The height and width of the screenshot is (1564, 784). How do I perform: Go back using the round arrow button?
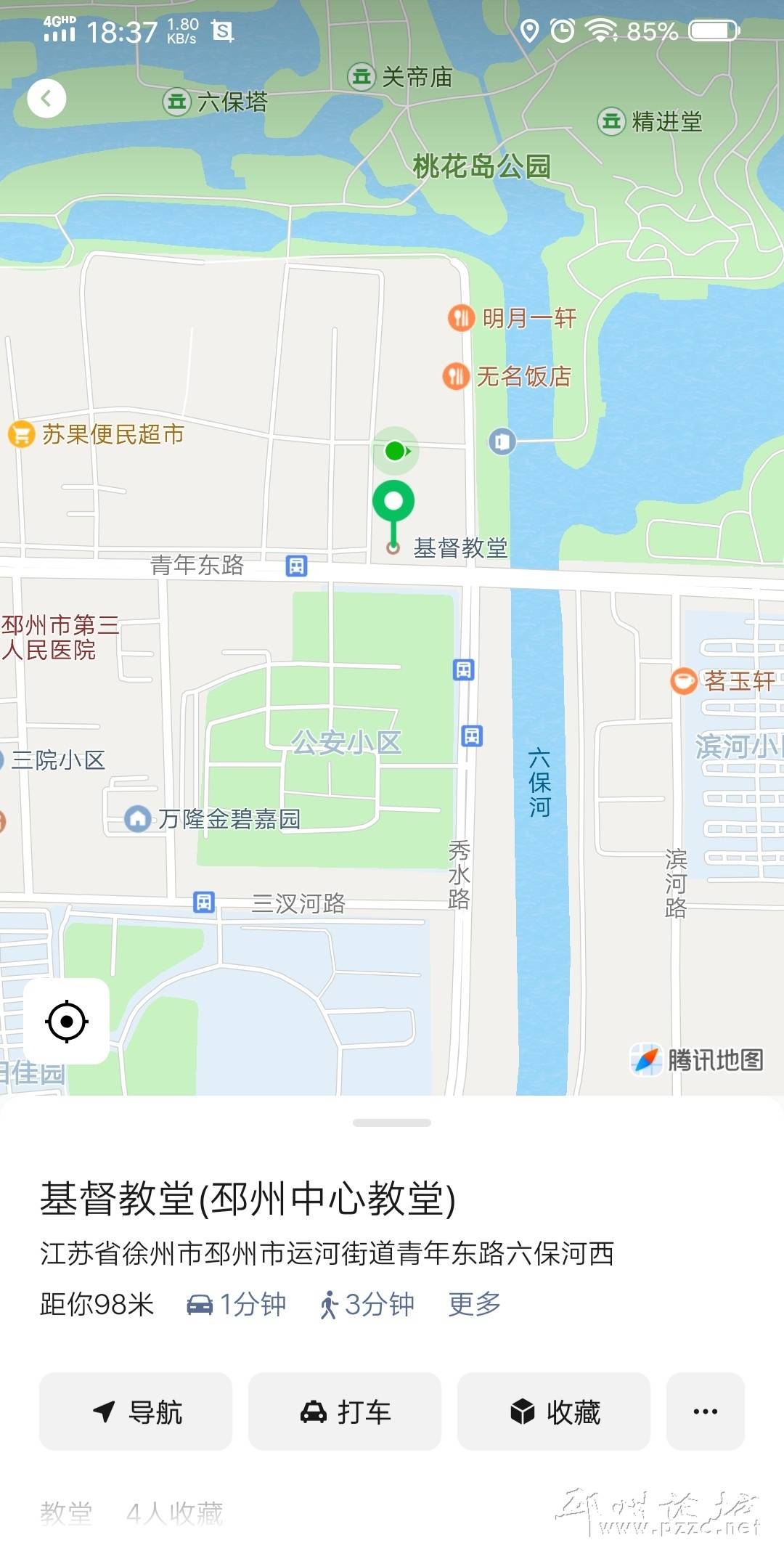46,98
